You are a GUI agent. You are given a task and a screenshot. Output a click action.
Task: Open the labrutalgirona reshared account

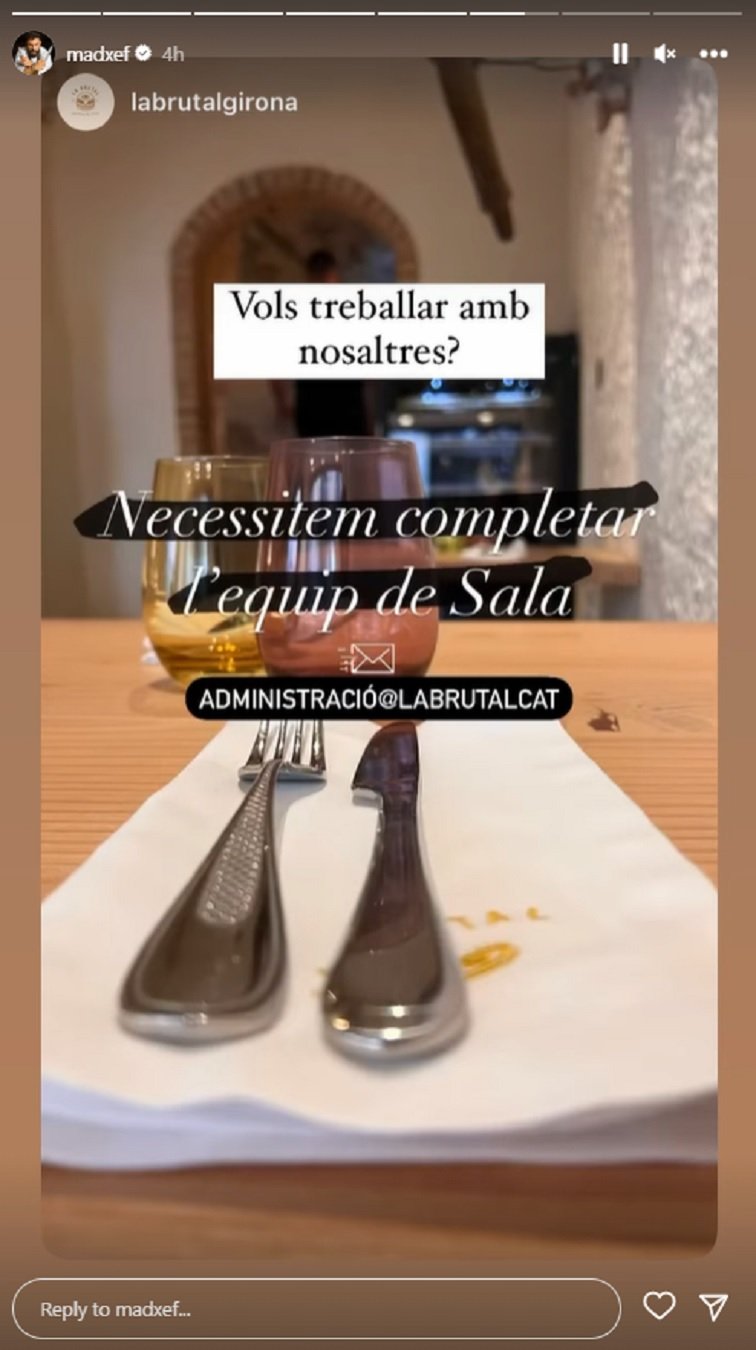214,102
